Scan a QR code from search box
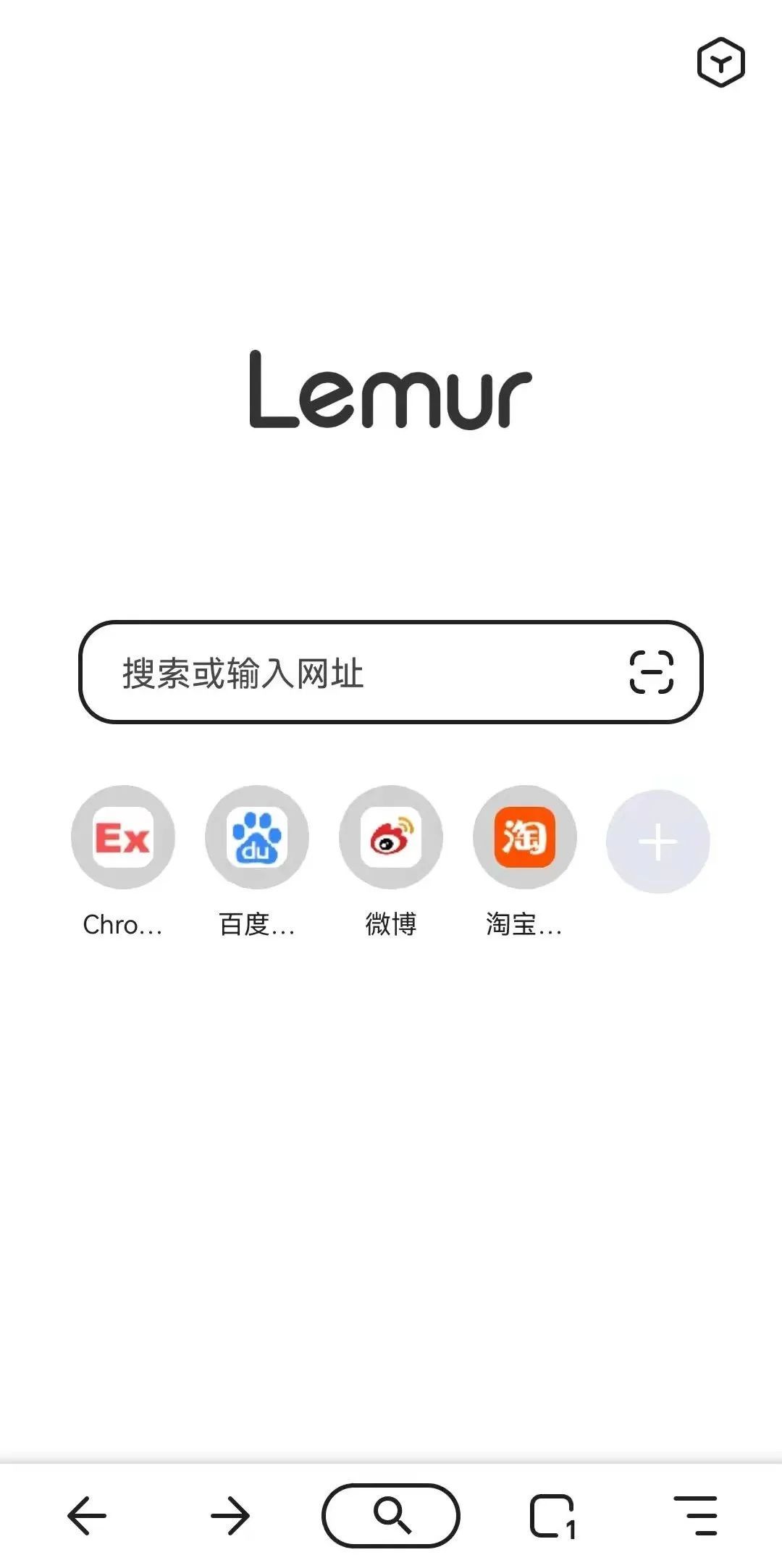This screenshot has height=1568, width=782. [651, 672]
